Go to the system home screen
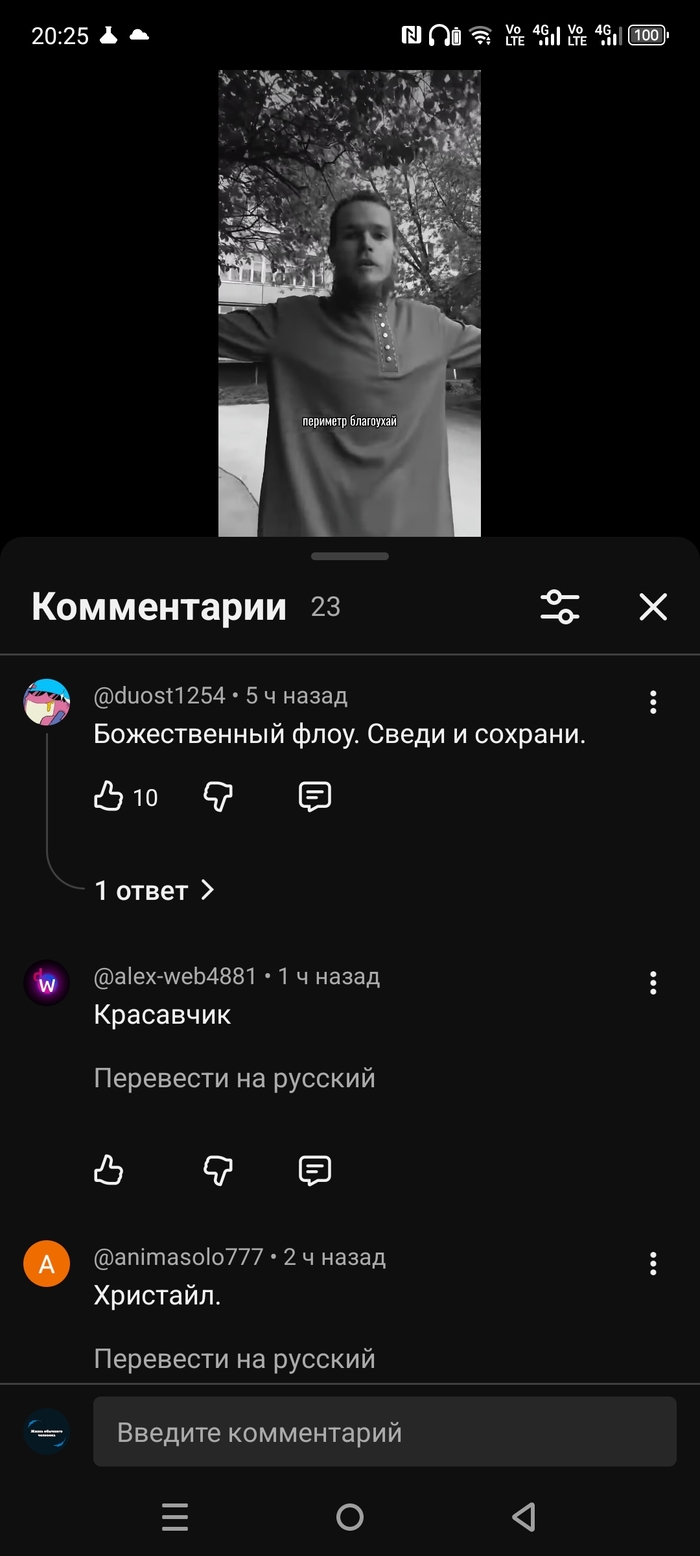This screenshot has width=700, height=1556. (349, 1517)
